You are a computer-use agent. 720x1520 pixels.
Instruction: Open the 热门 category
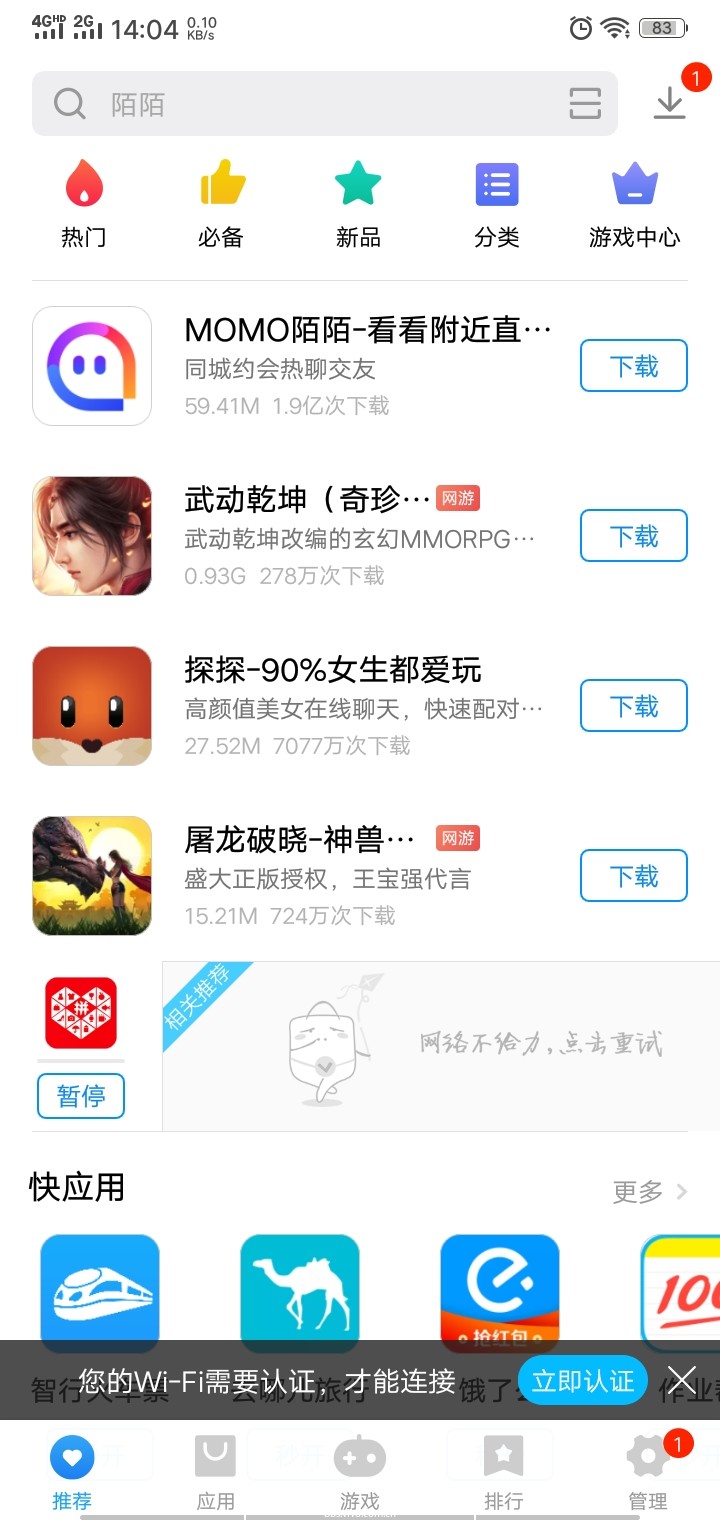point(84,205)
